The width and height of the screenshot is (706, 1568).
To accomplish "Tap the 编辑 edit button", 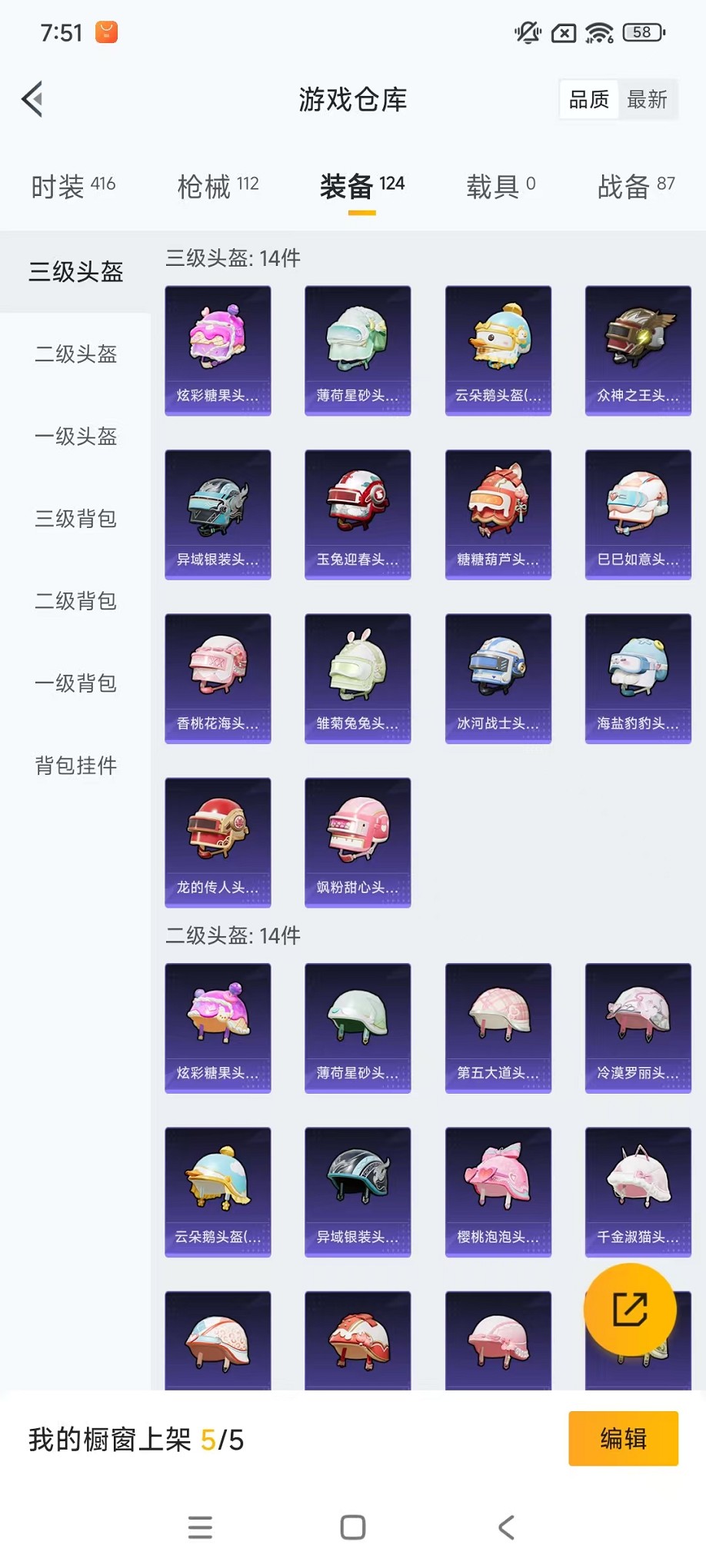I will pos(623,1439).
